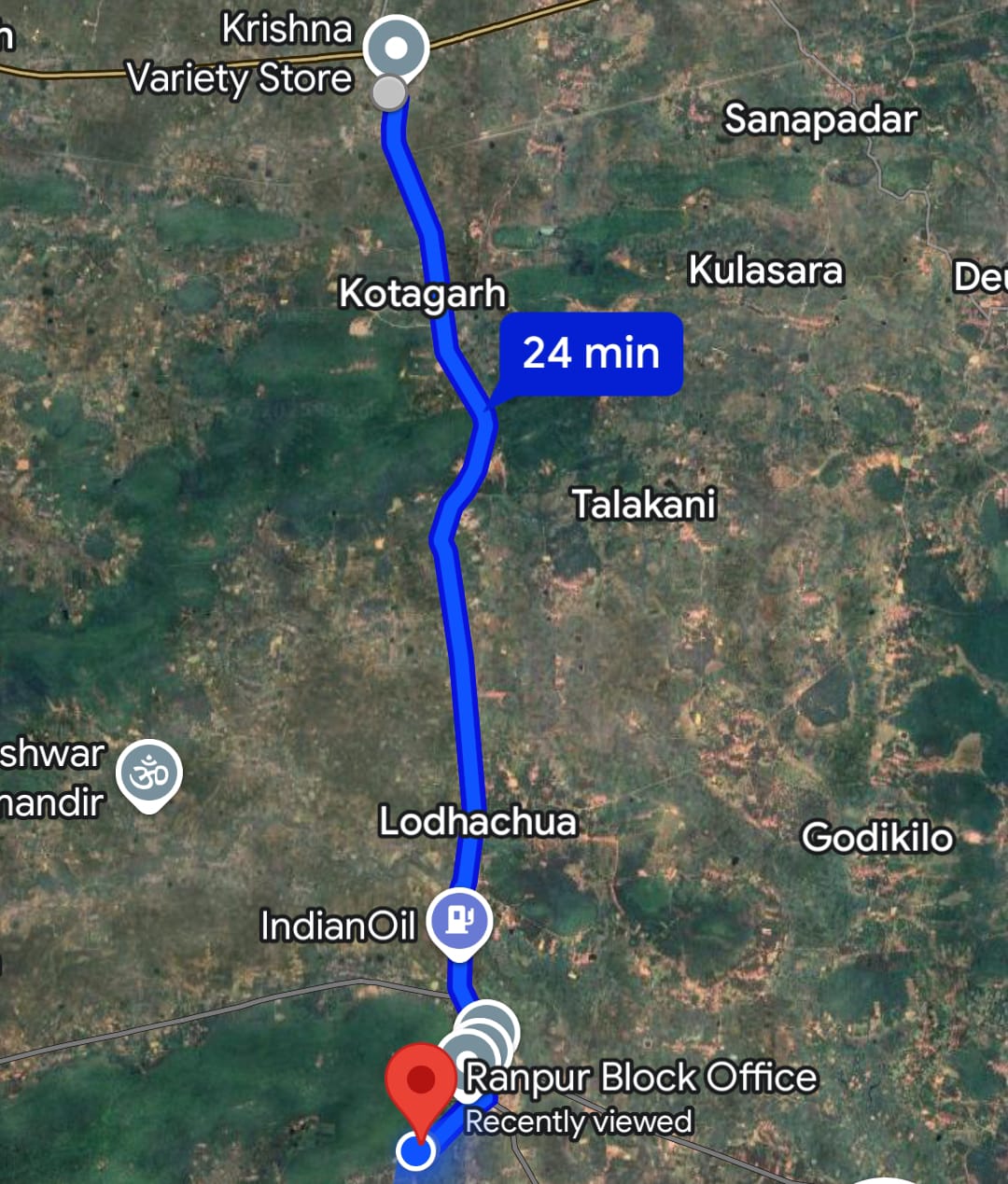
Task: Tap the IndianOil fuel station pin
Action: point(458,921)
